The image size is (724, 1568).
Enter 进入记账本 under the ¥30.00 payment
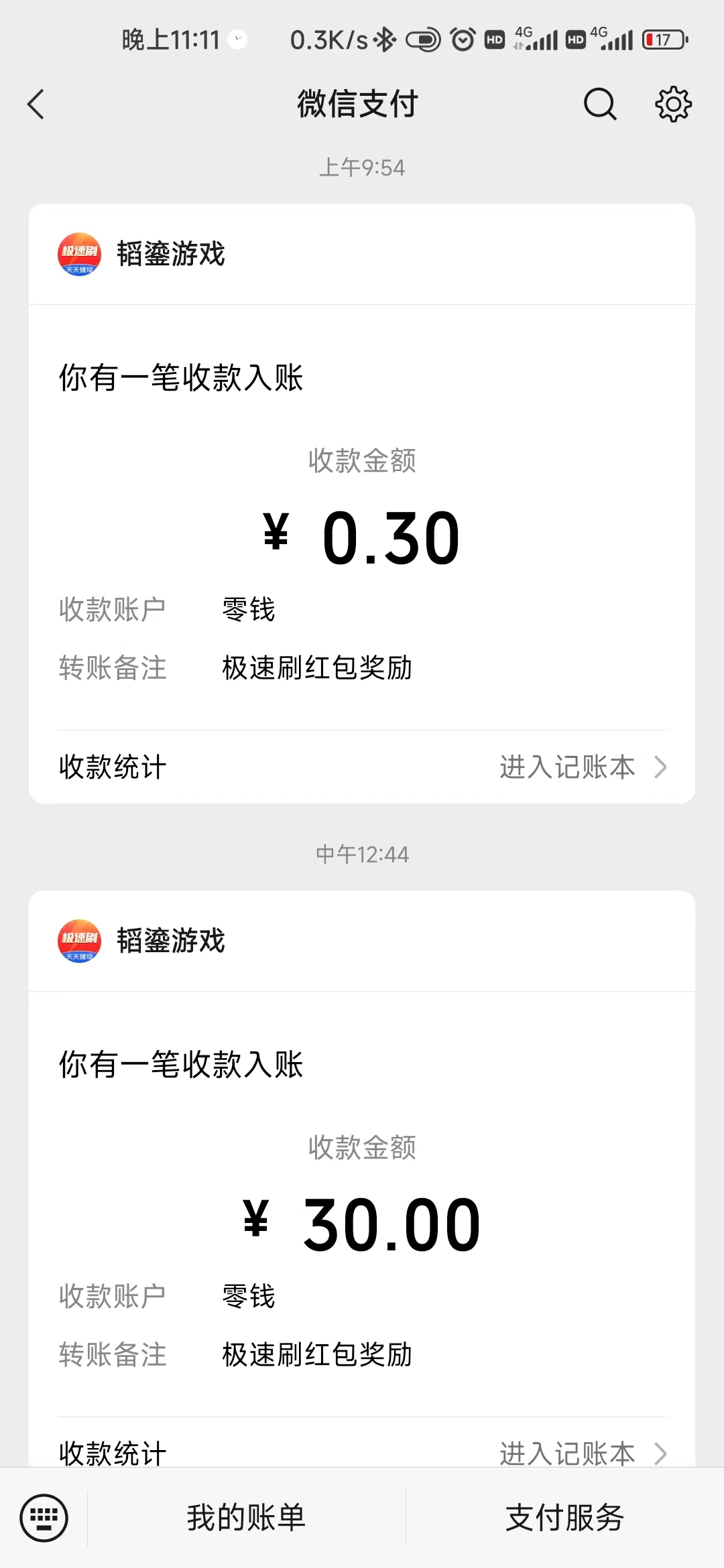[582, 1453]
